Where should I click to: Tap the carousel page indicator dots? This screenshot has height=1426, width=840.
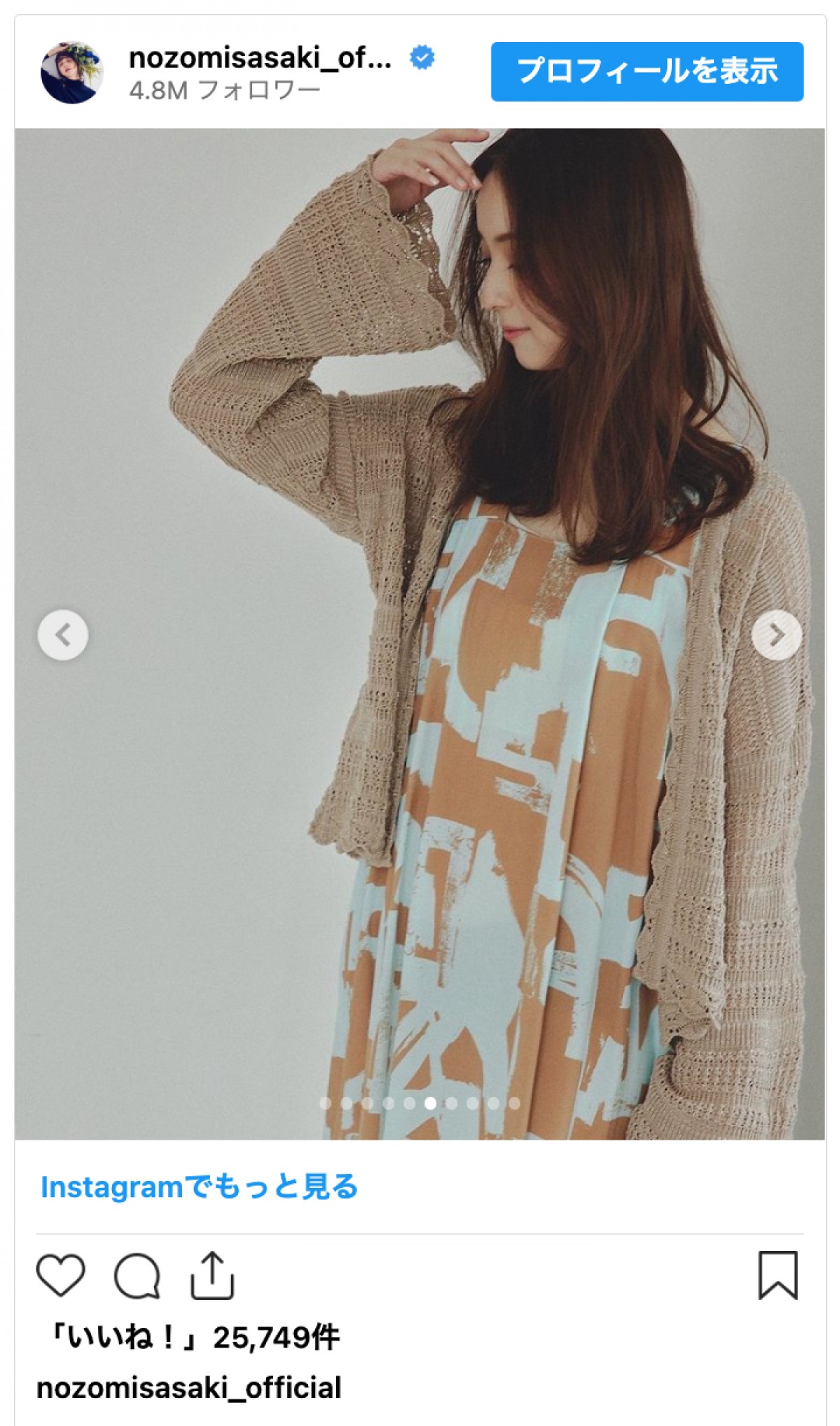click(x=420, y=1103)
